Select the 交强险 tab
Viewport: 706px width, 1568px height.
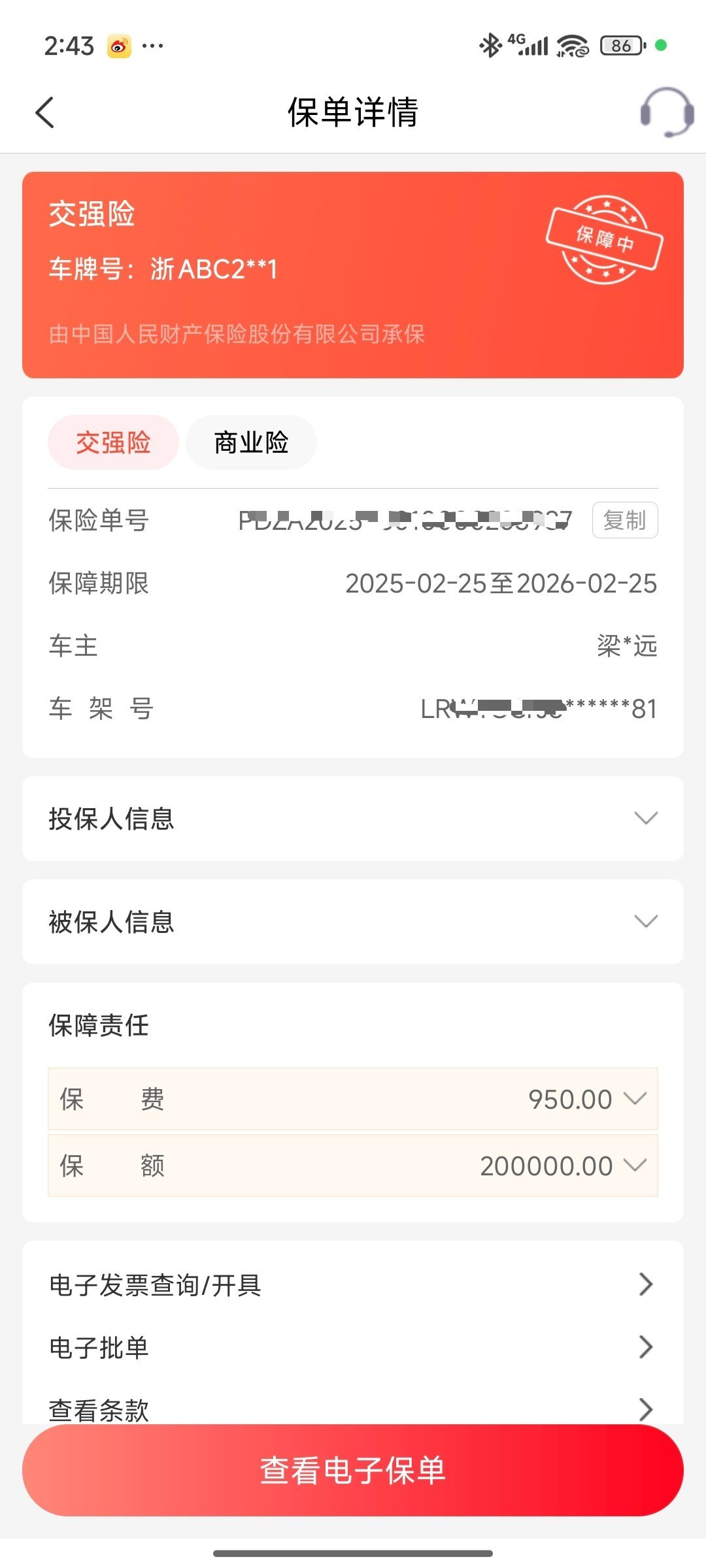click(x=113, y=442)
